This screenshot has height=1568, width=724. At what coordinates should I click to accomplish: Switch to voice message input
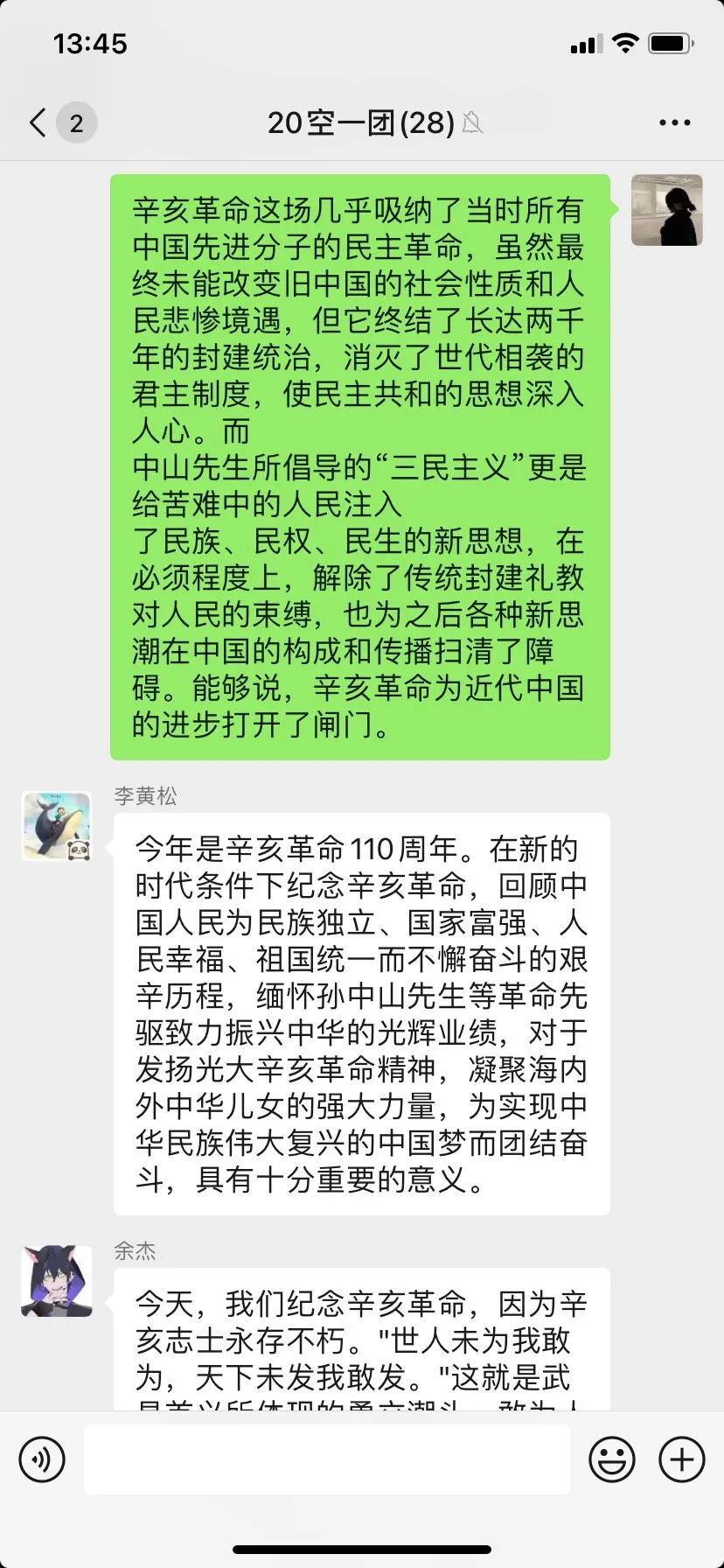click(42, 1459)
